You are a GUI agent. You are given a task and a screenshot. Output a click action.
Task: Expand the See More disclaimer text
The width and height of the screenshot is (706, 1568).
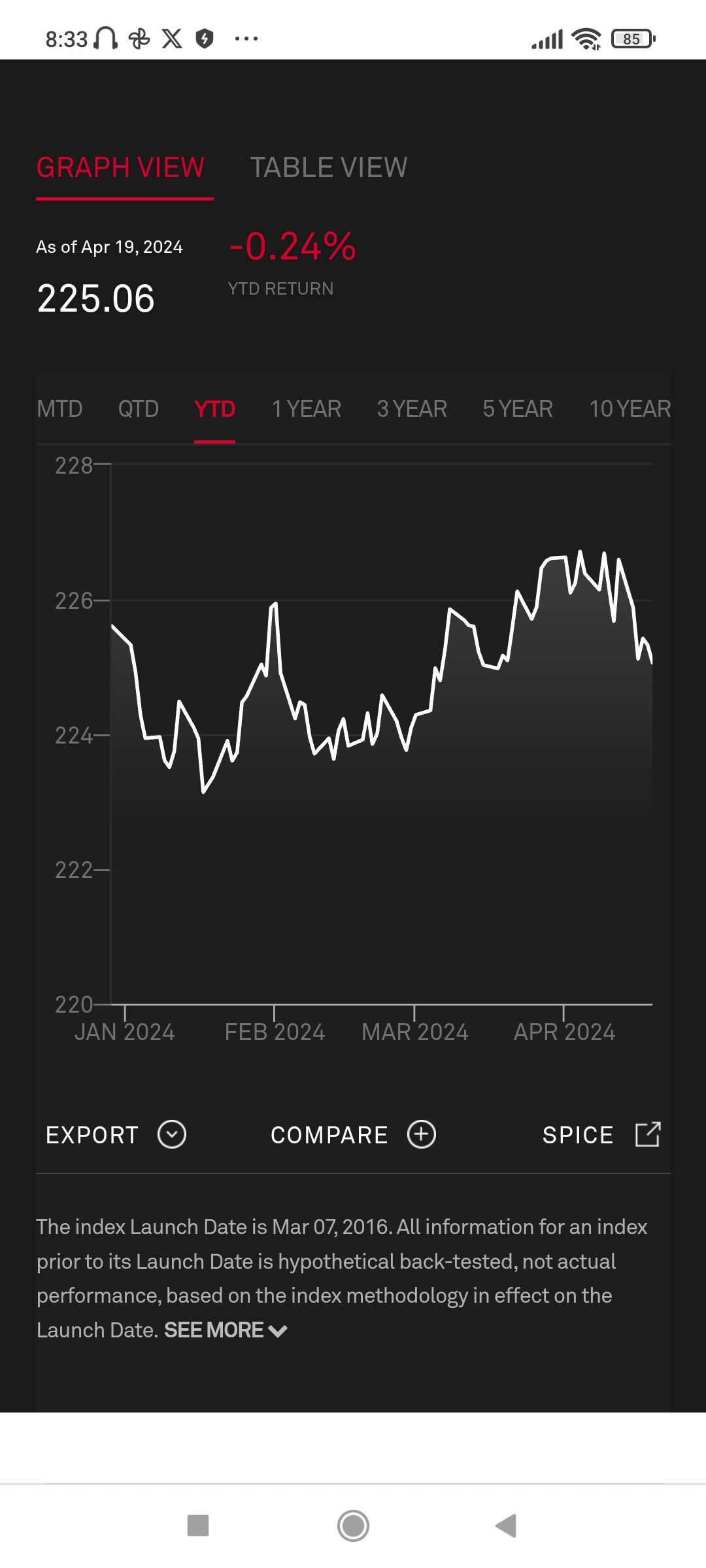pos(226,1330)
